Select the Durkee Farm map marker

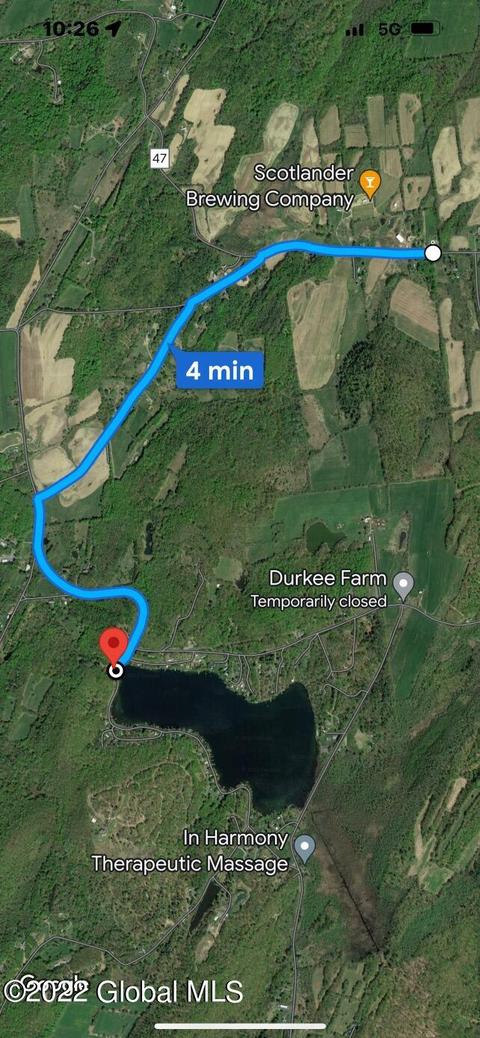pos(403,586)
